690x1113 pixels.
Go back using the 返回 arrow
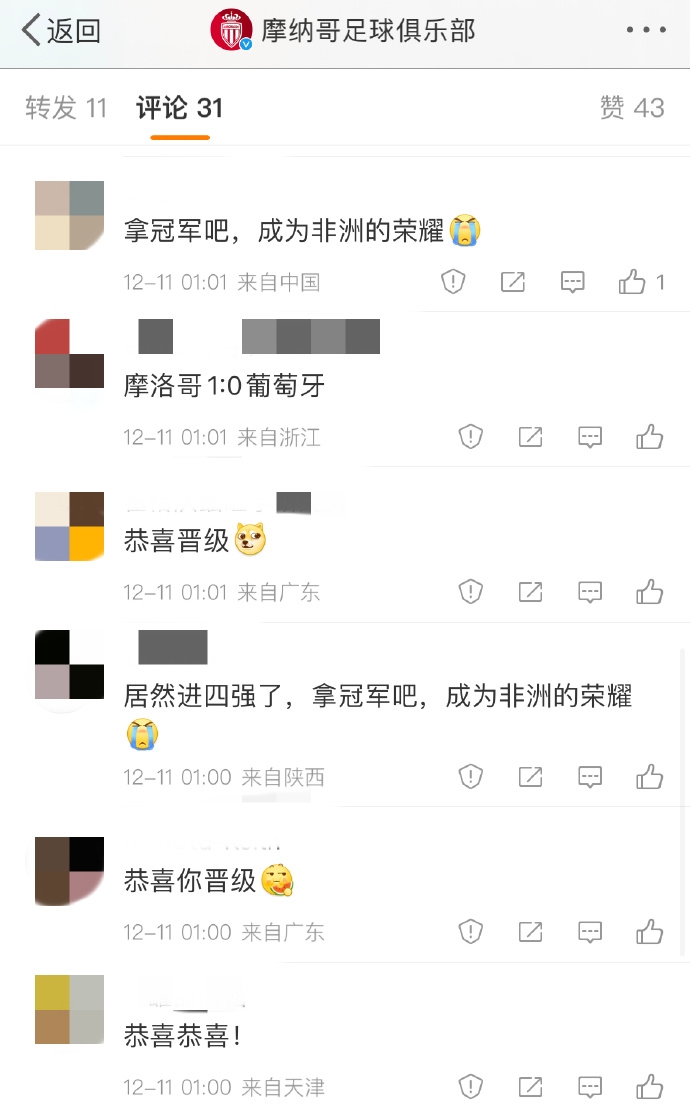[x=60, y=31]
